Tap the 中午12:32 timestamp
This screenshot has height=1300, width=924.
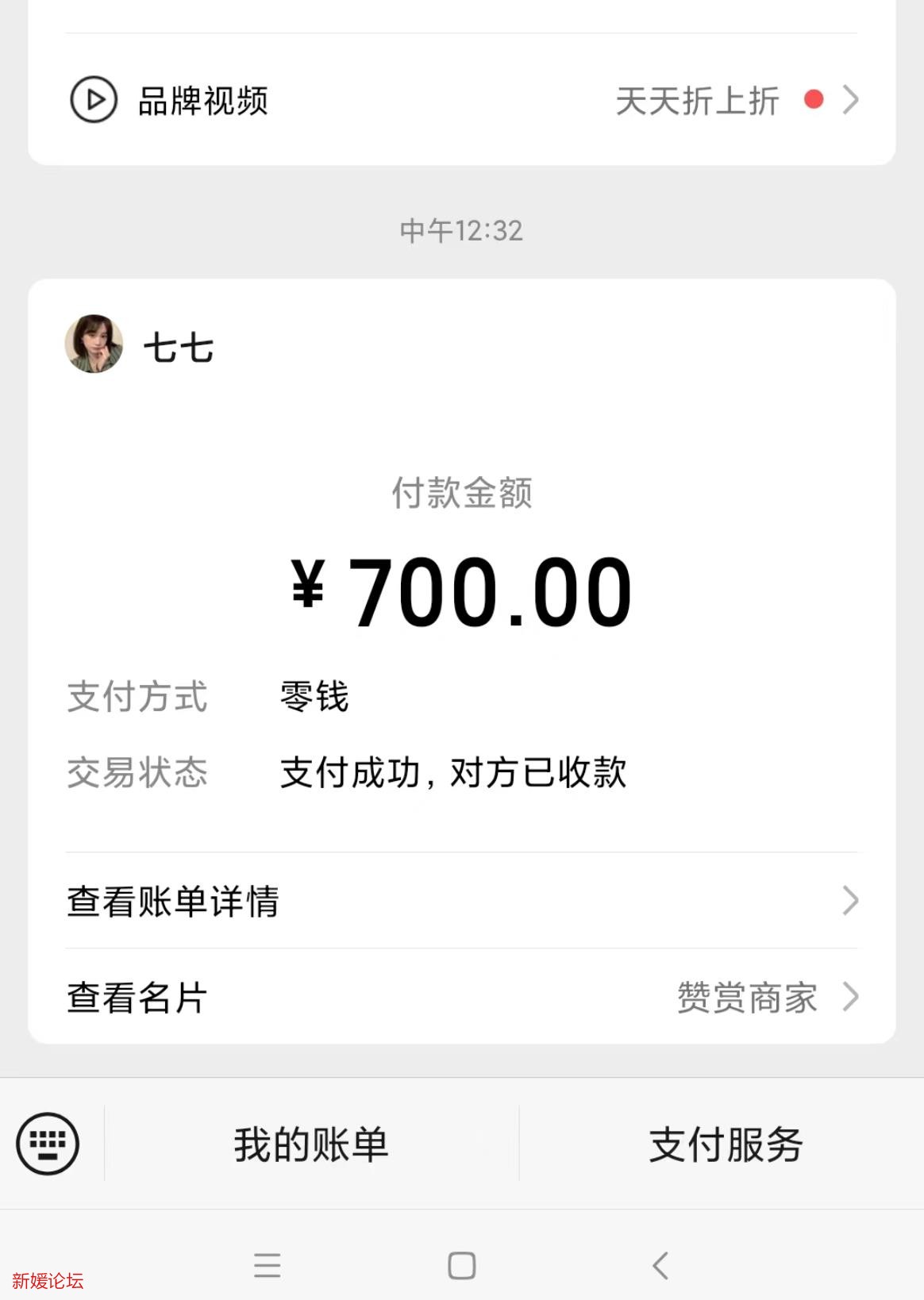click(460, 231)
